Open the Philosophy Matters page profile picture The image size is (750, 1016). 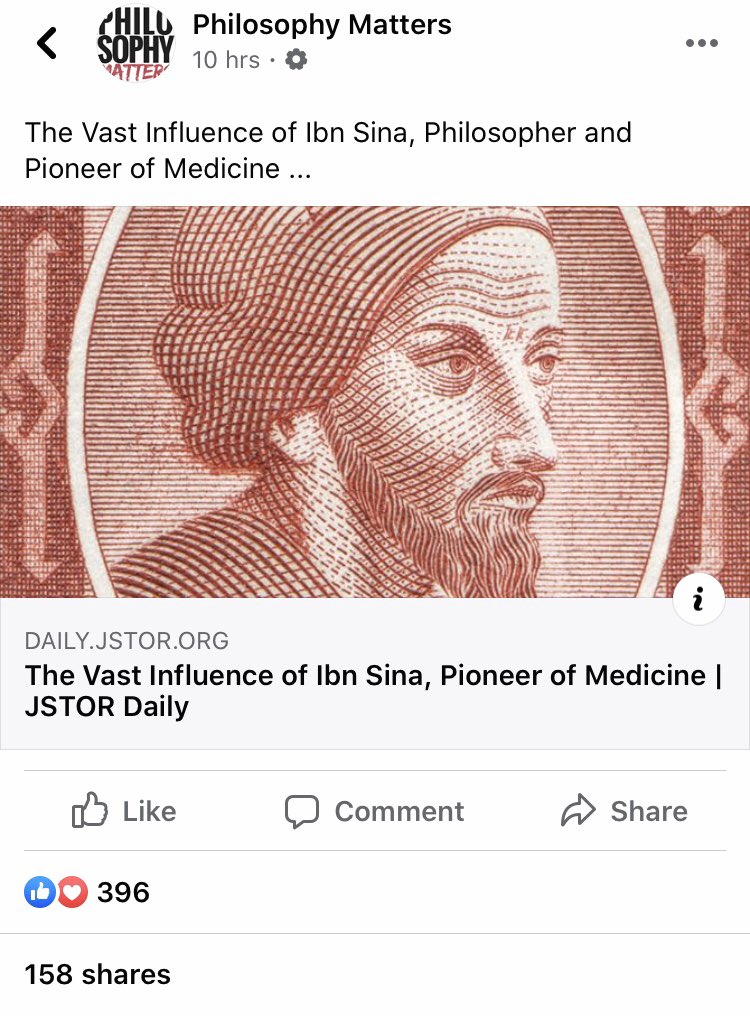(135, 43)
